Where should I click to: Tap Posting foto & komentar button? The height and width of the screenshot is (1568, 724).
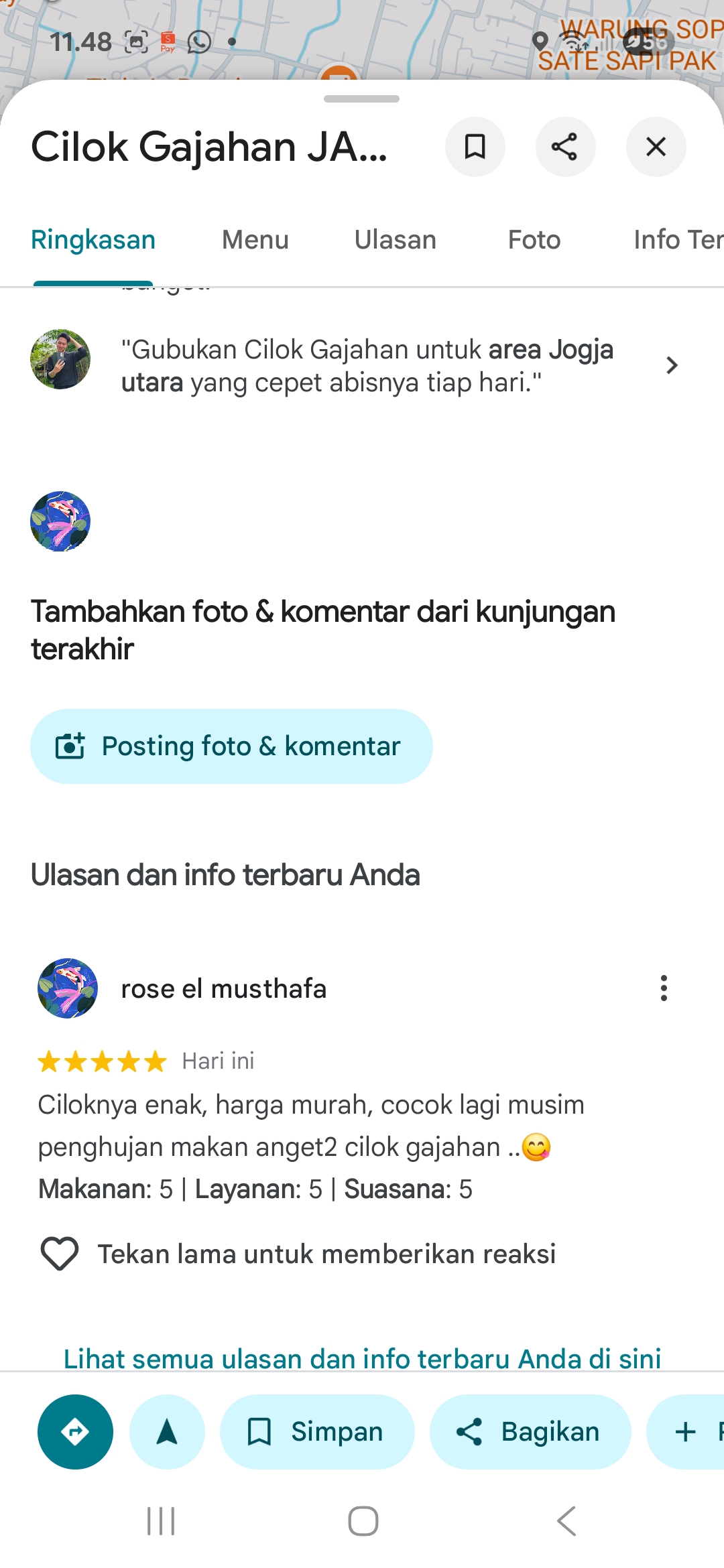pyautogui.click(x=231, y=746)
